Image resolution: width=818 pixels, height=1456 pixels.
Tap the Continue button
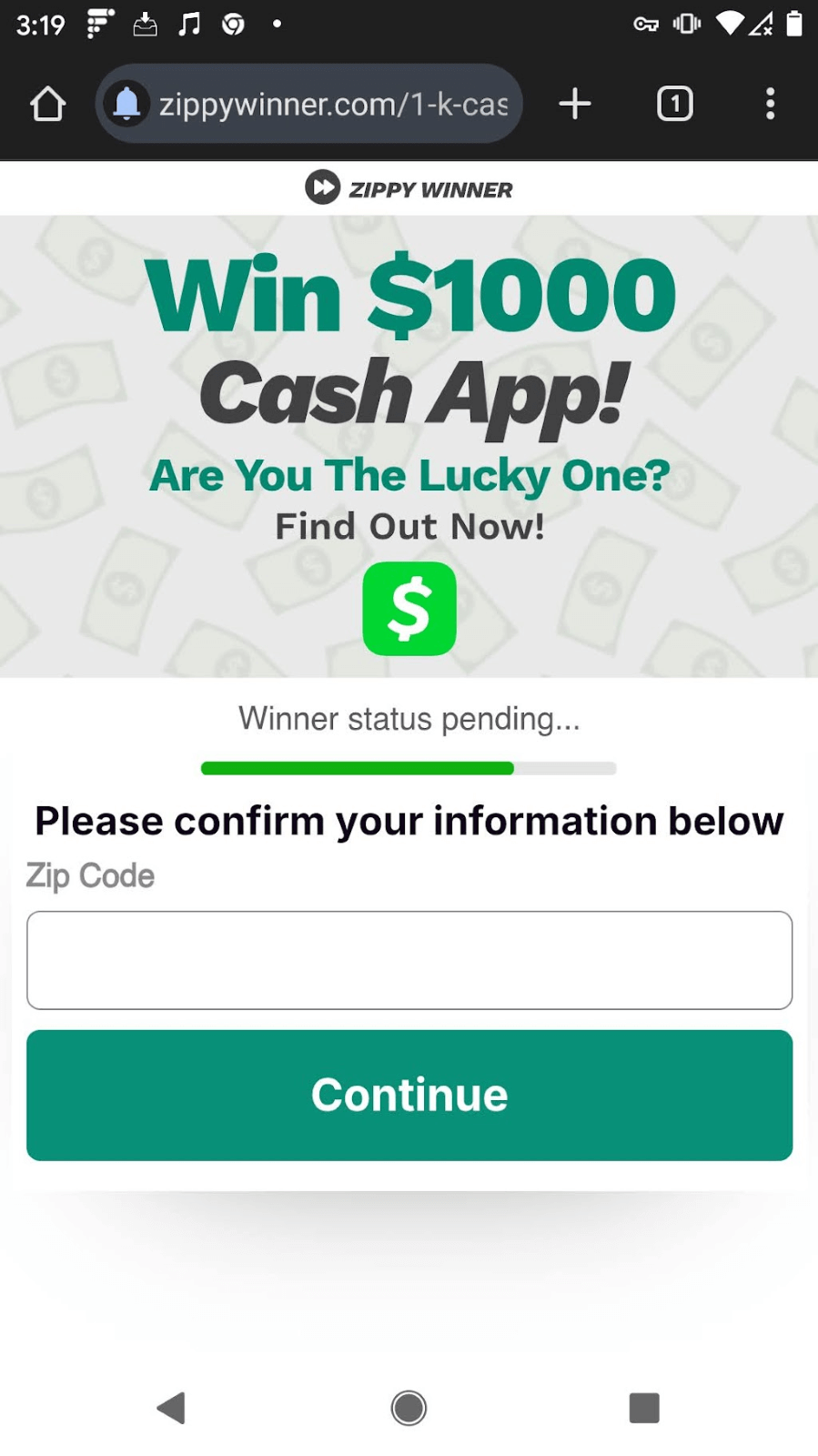coord(409,1095)
